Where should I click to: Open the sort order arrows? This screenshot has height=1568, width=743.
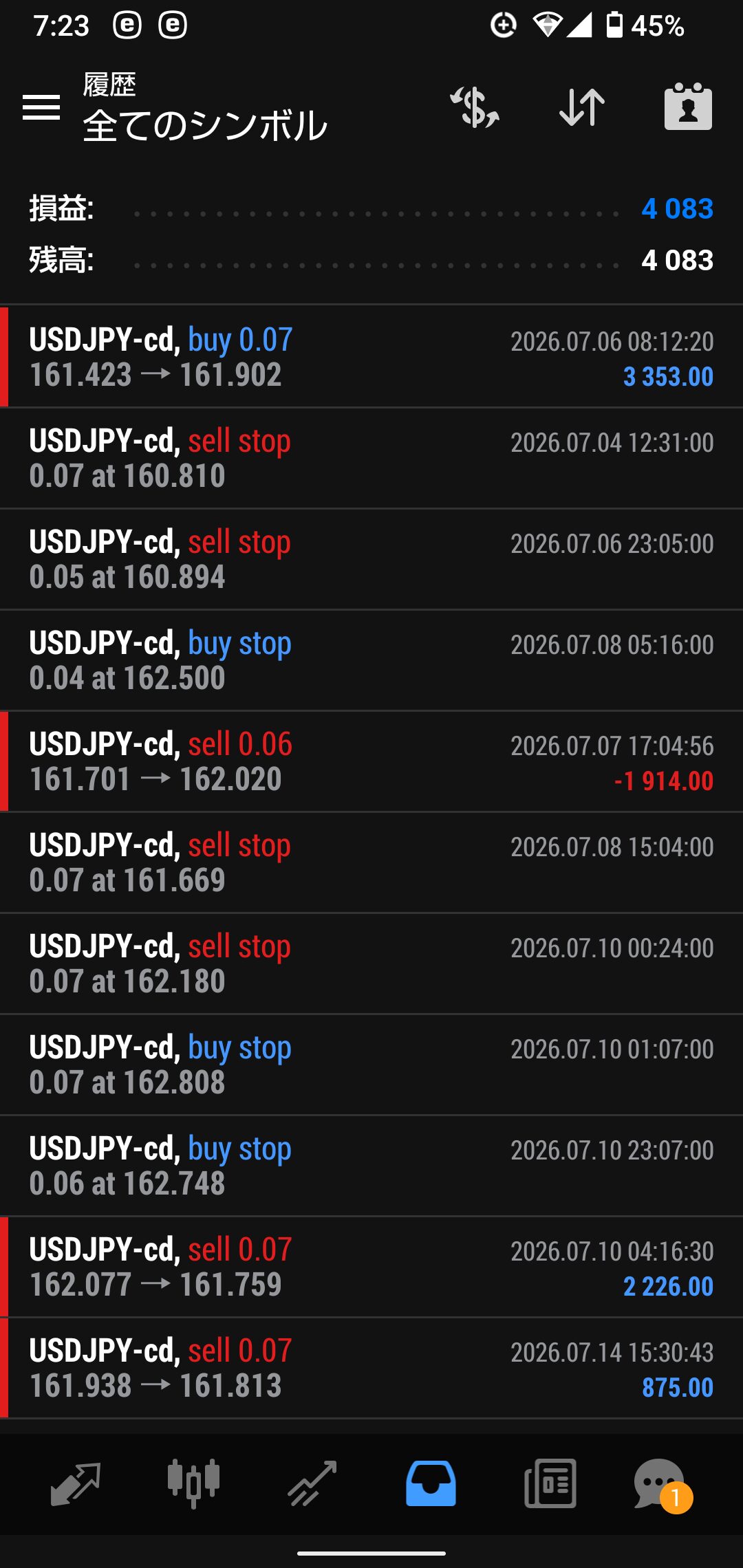582,107
